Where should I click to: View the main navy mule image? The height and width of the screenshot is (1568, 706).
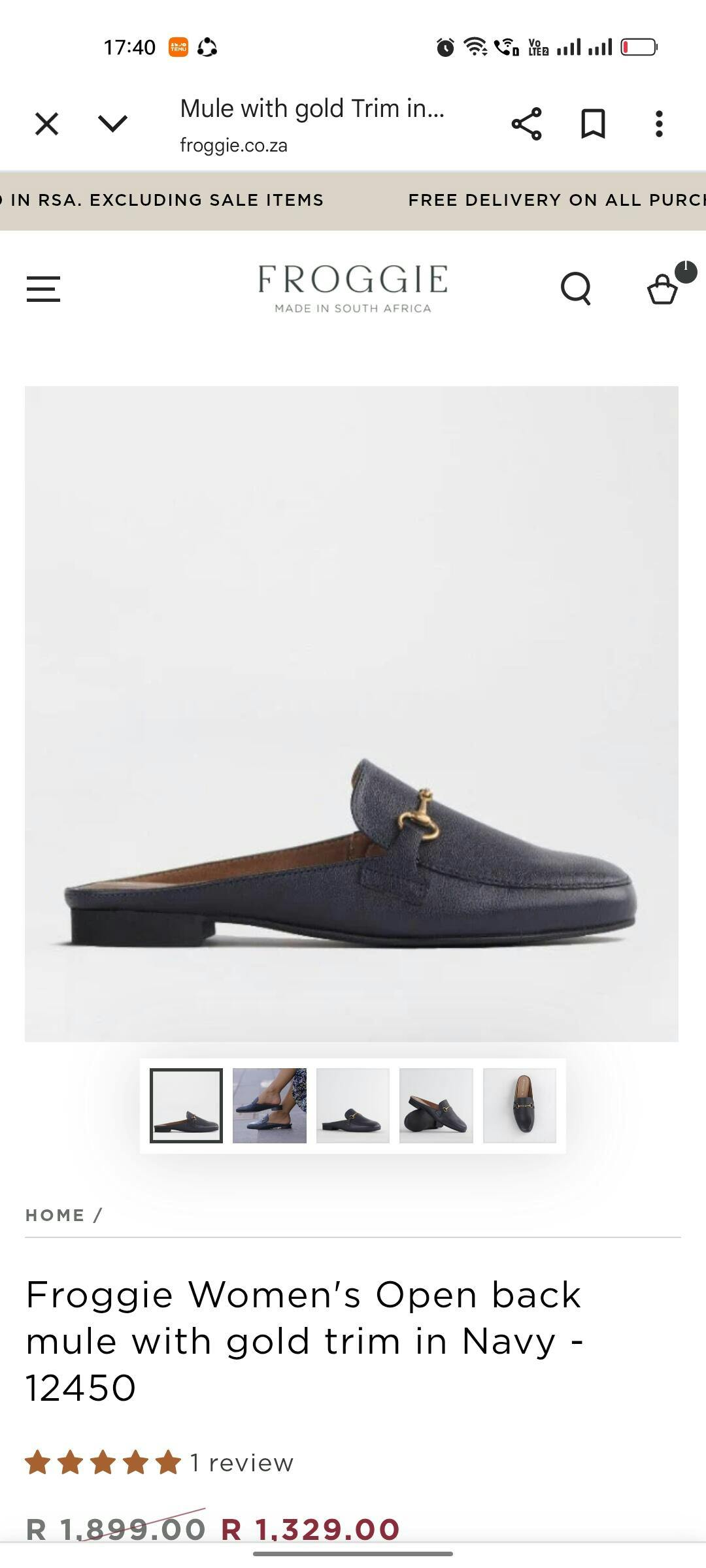352,713
